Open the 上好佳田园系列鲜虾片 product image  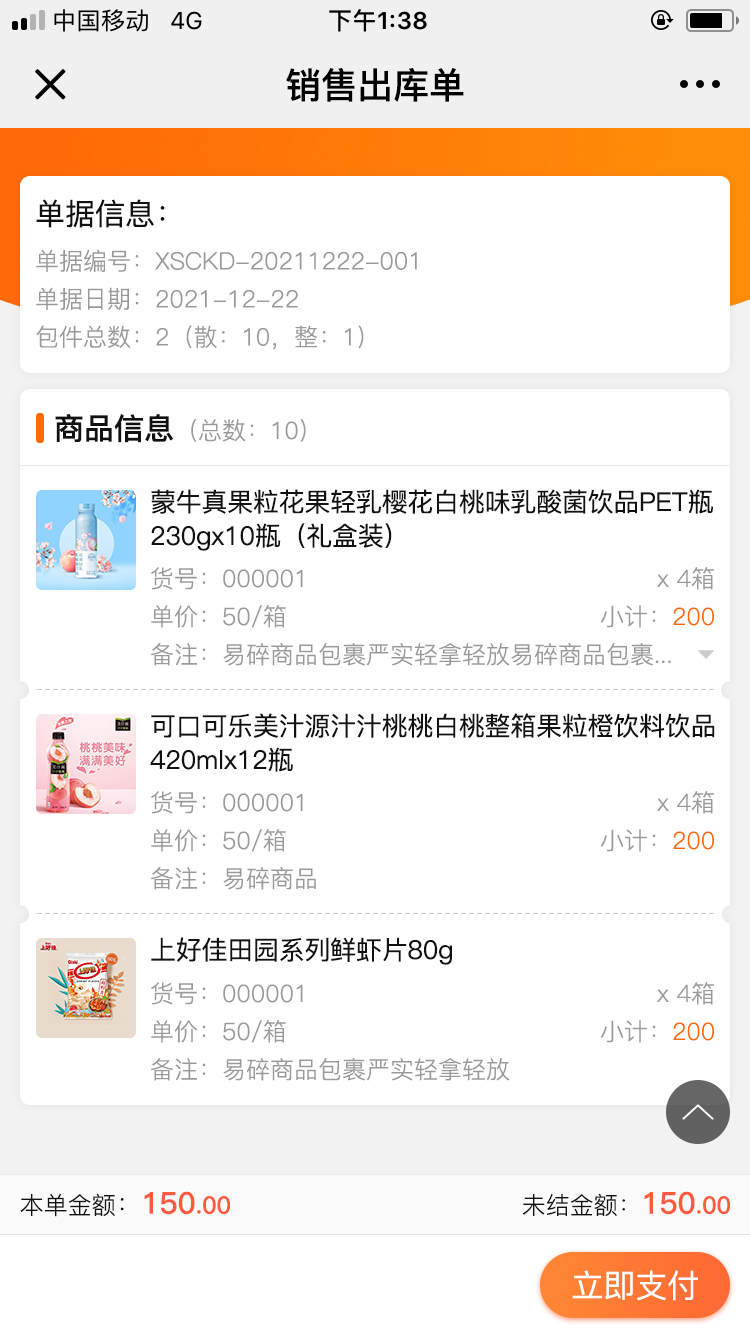pos(86,988)
